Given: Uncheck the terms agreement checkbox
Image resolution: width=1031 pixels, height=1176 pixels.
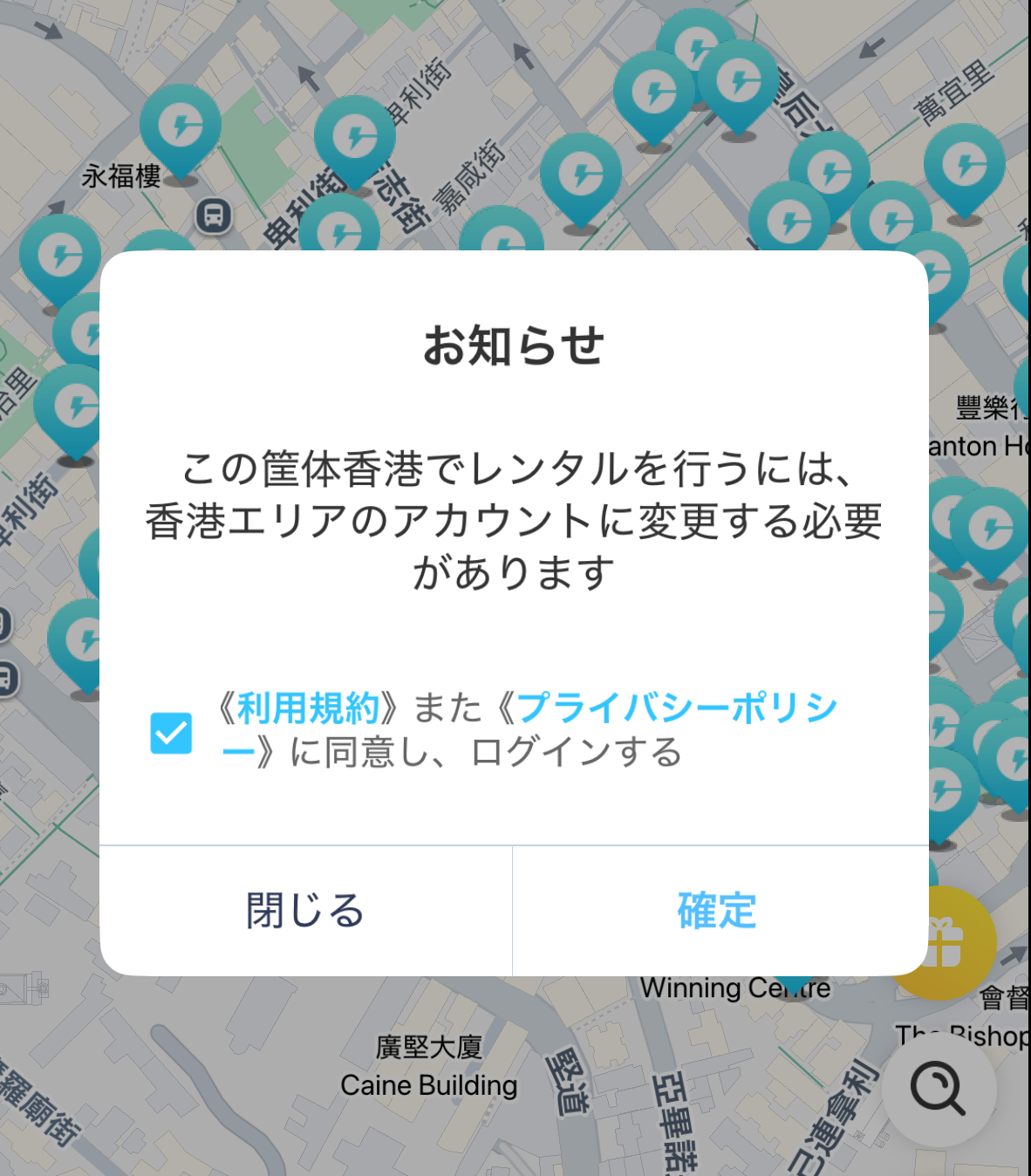Looking at the screenshot, I should point(171,733).
